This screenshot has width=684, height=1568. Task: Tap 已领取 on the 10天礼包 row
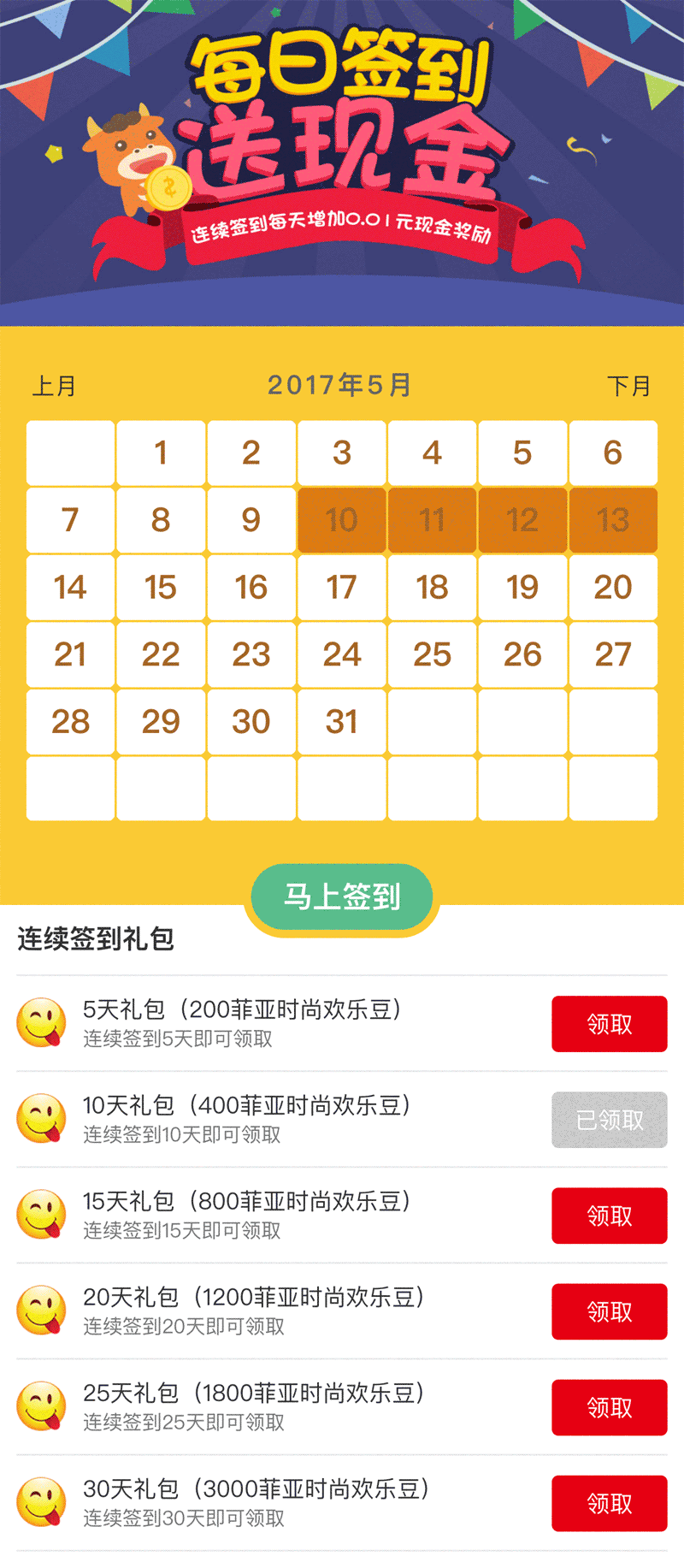(x=609, y=1120)
